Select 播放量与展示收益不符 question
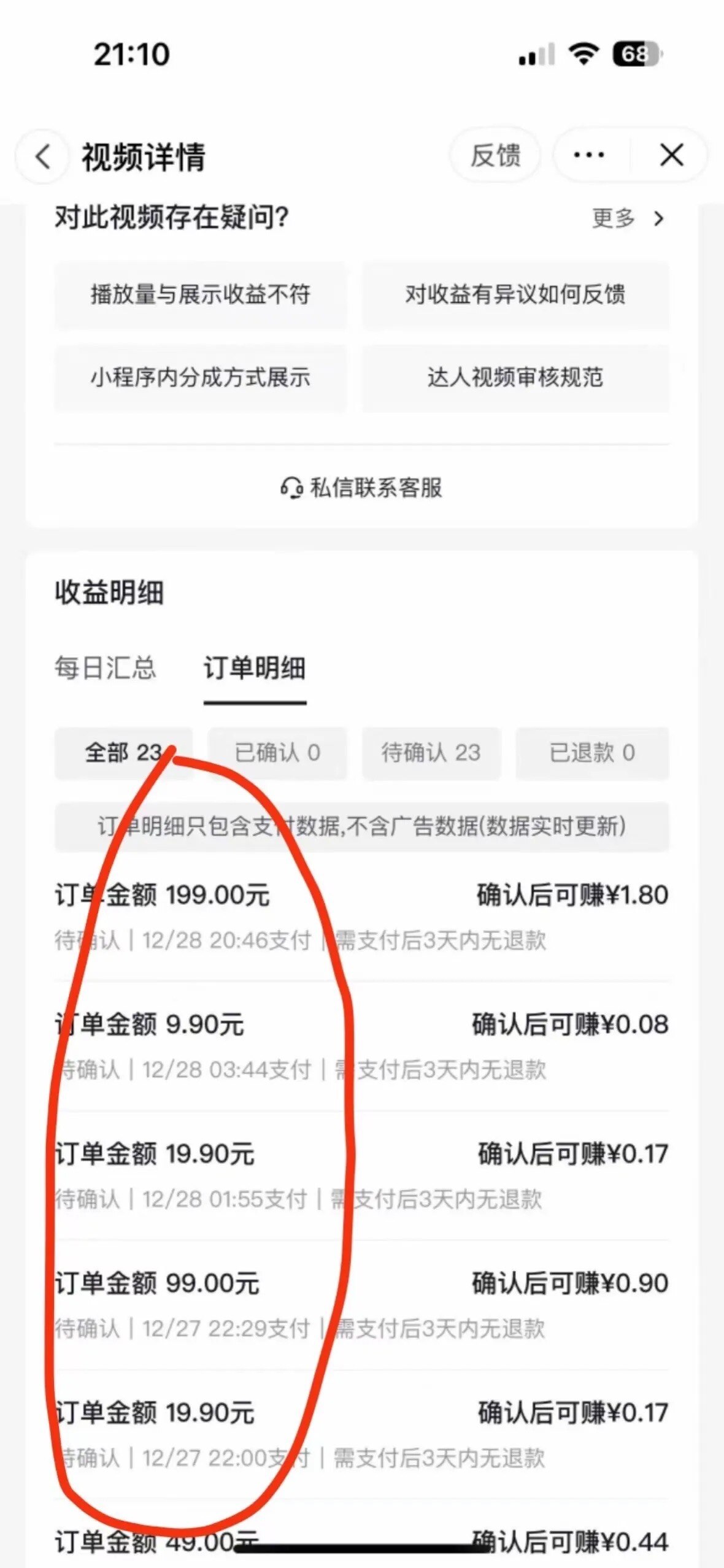Image resolution: width=724 pixels, height=1568 pixels. 200,295
